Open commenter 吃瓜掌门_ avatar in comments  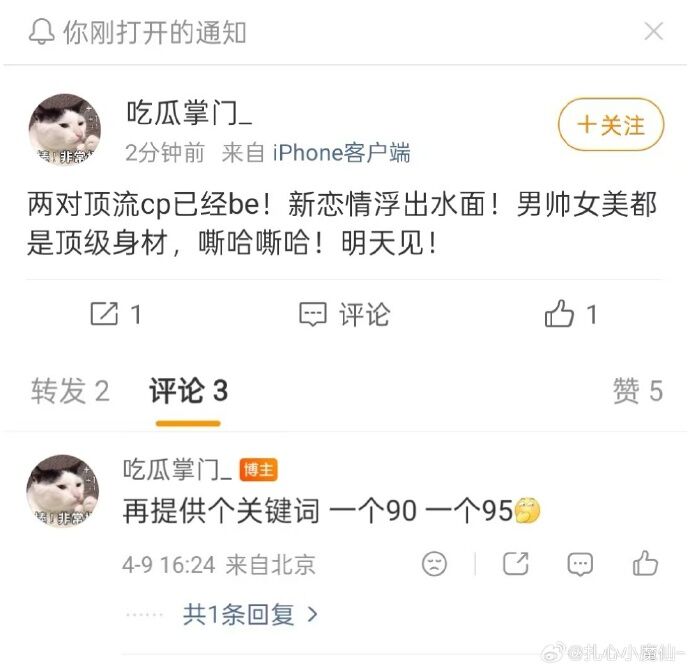tap(63, 490)
